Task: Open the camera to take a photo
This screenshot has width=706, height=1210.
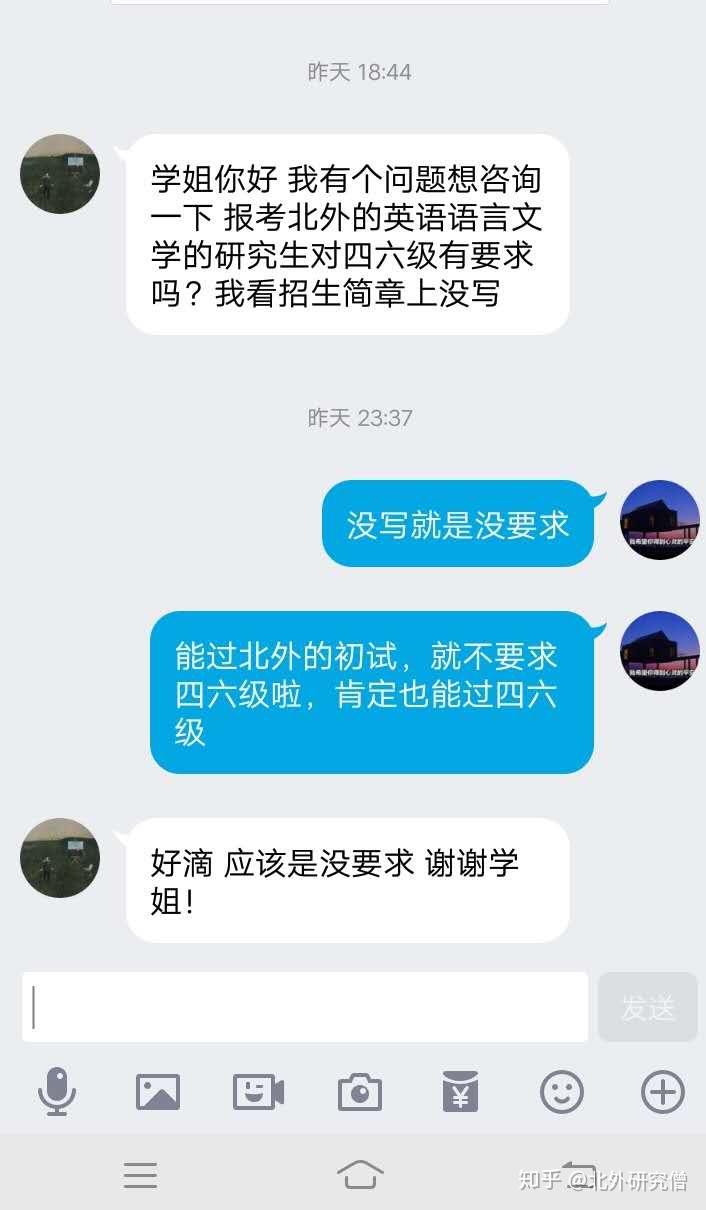Action: [360, 1091]
